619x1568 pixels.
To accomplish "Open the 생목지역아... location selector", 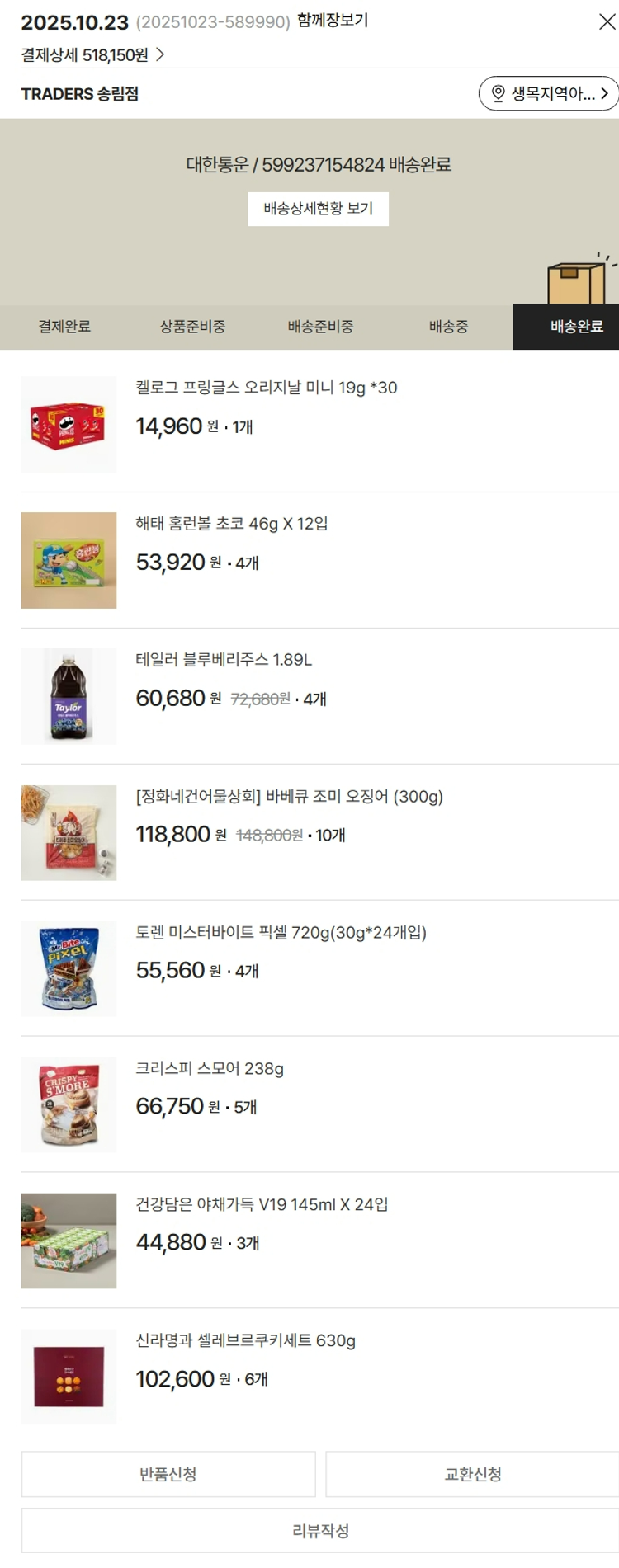I will (x=549, y=93).
